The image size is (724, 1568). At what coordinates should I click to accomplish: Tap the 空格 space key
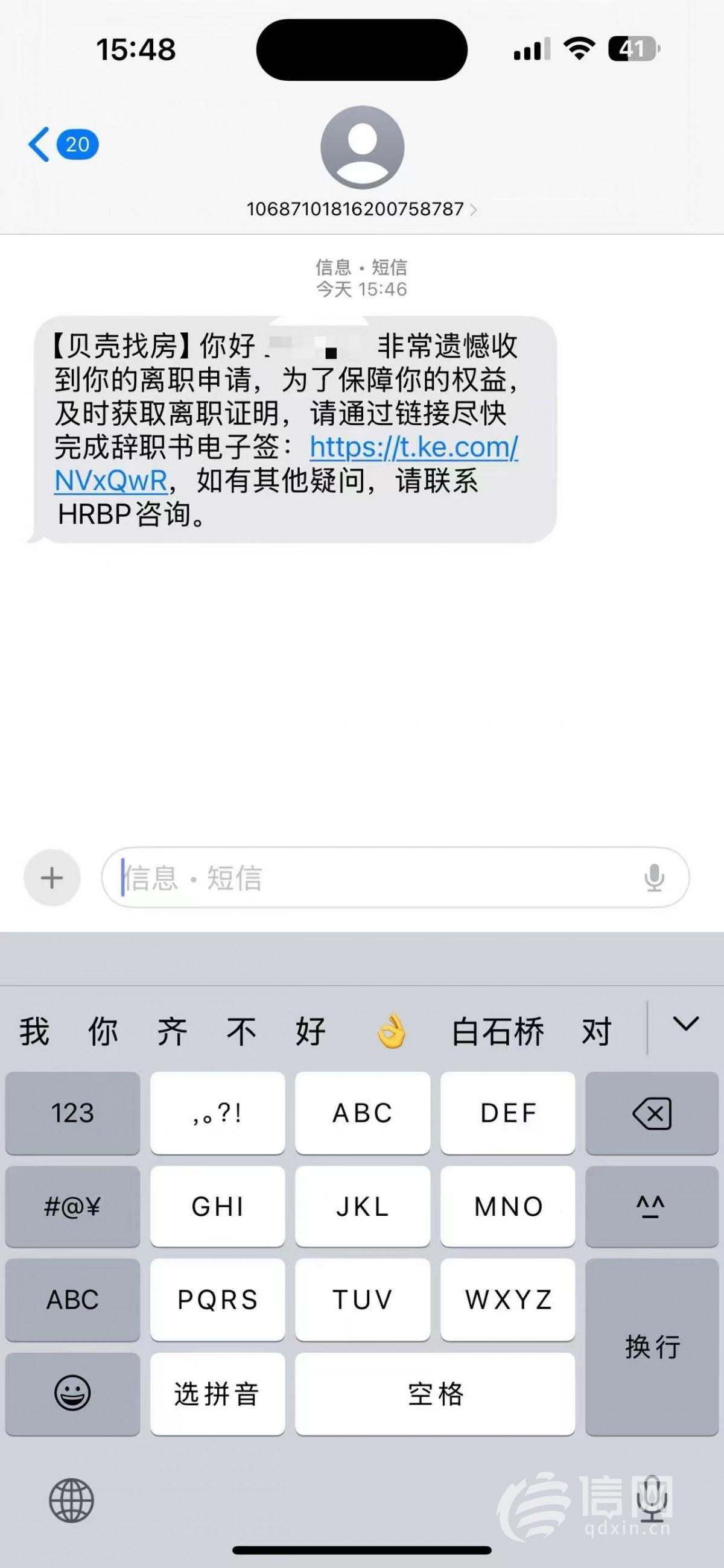tap(435, 1393)
